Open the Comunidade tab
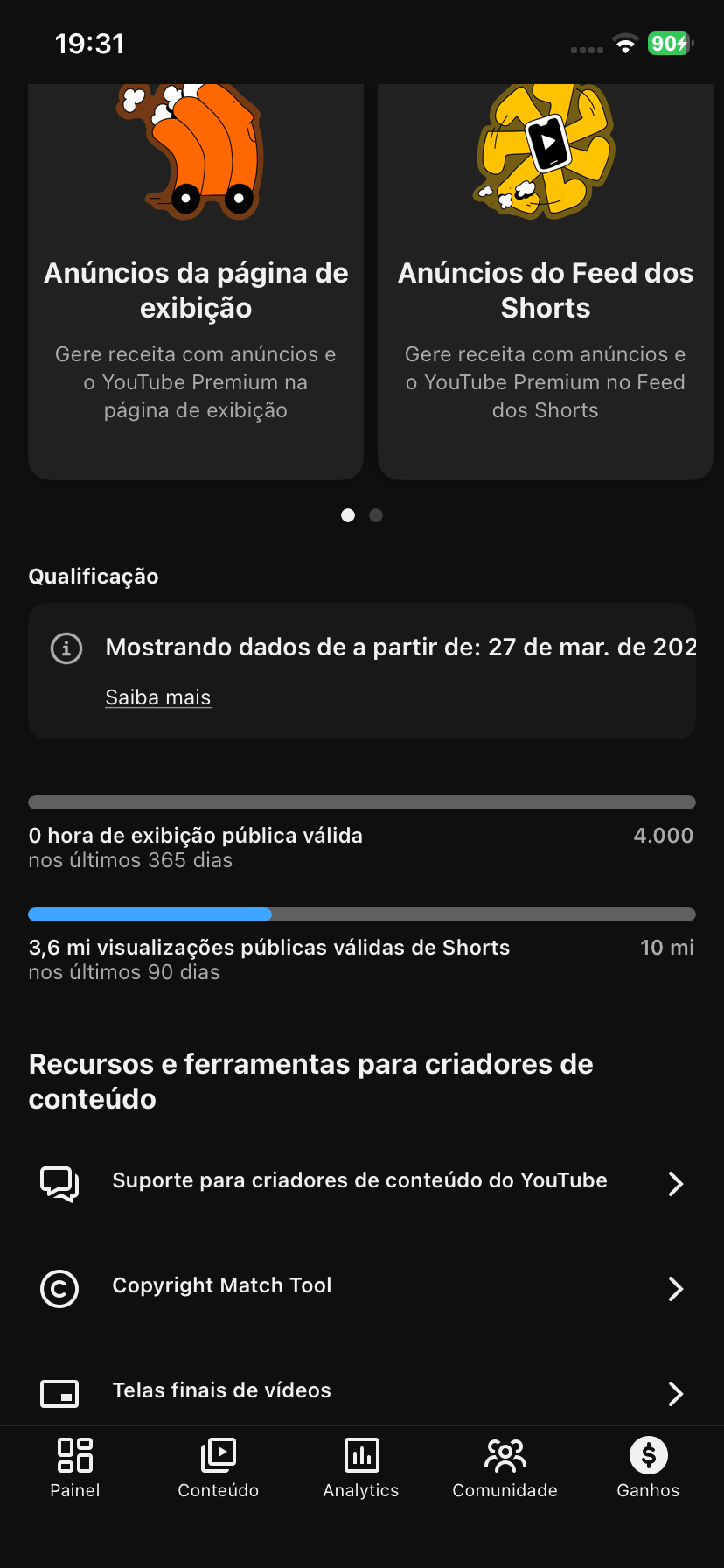The width and height of the screenshot is (724, 1568). coord(505,1467)
